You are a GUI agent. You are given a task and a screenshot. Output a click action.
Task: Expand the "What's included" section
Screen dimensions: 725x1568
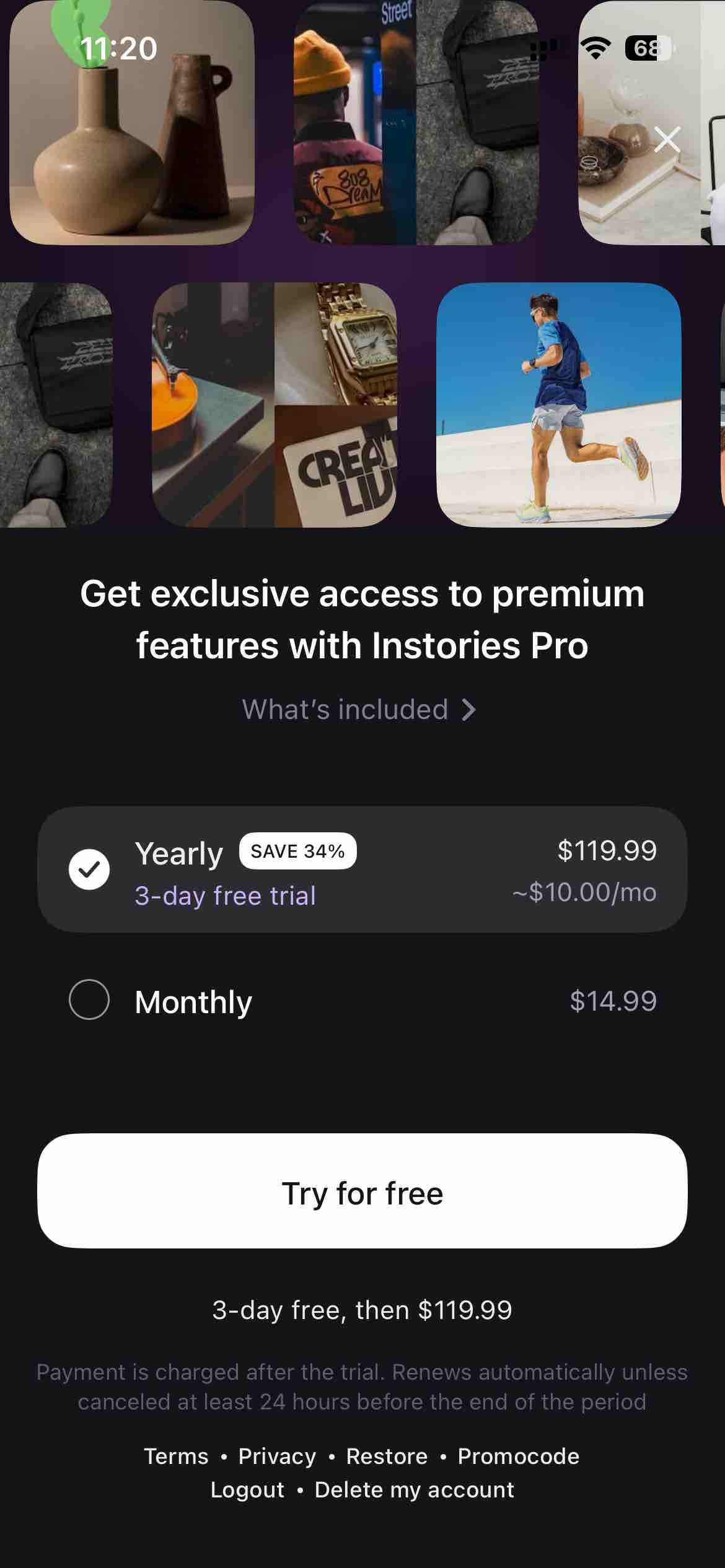coord(345,710)
